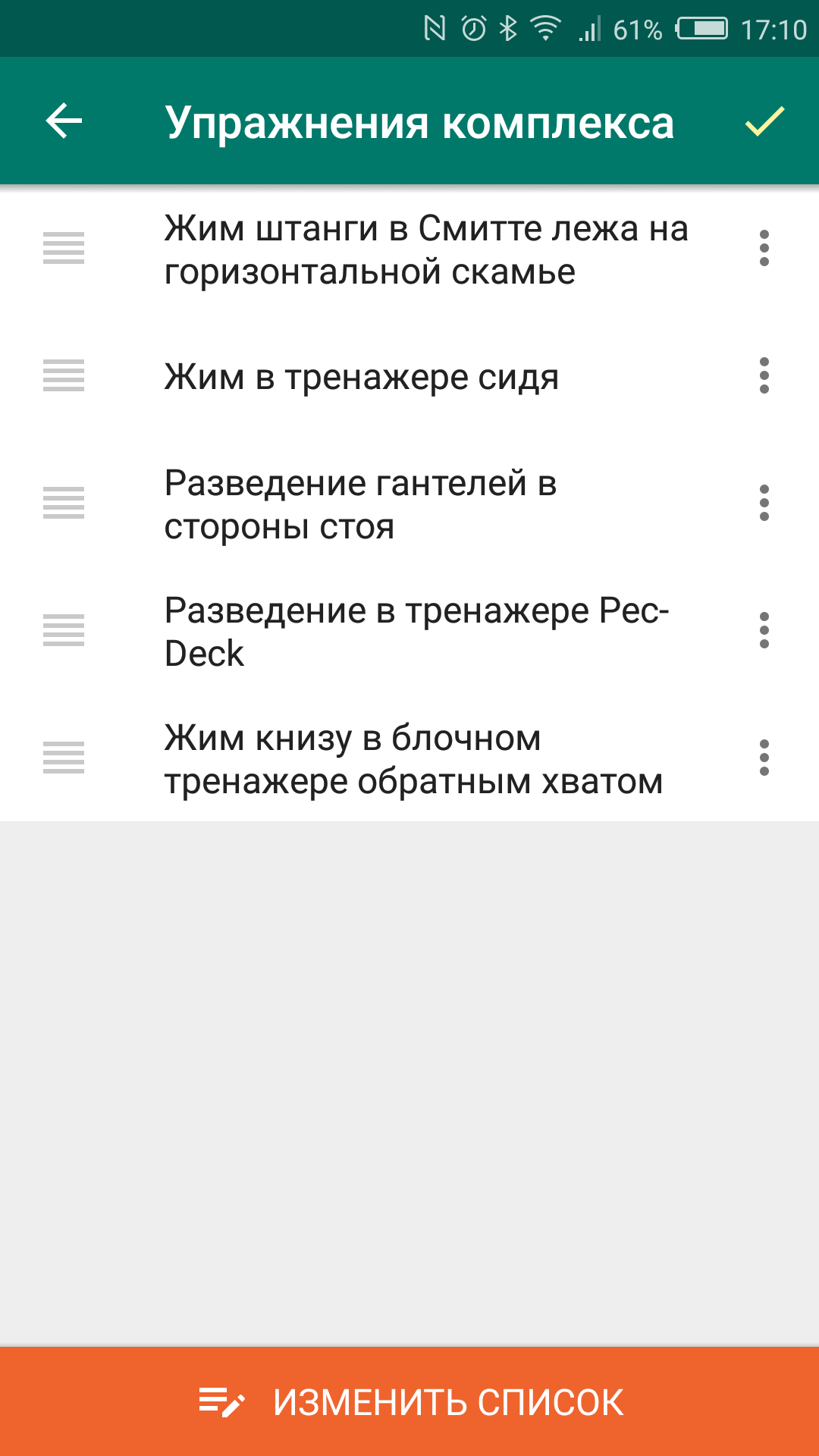This screenshot has height=1456, width=819.
Task: Open options for Жим штанги в Смитте
Action: (764, 249)
